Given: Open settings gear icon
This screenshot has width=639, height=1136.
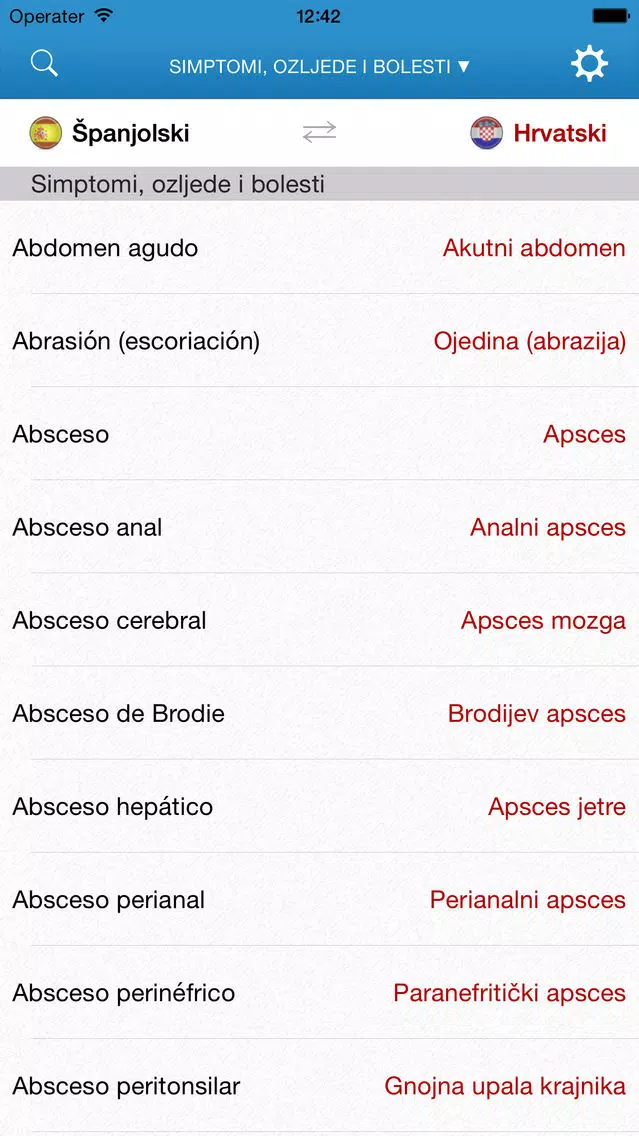Looking at the screenshot, I should (x=589, y=64).
